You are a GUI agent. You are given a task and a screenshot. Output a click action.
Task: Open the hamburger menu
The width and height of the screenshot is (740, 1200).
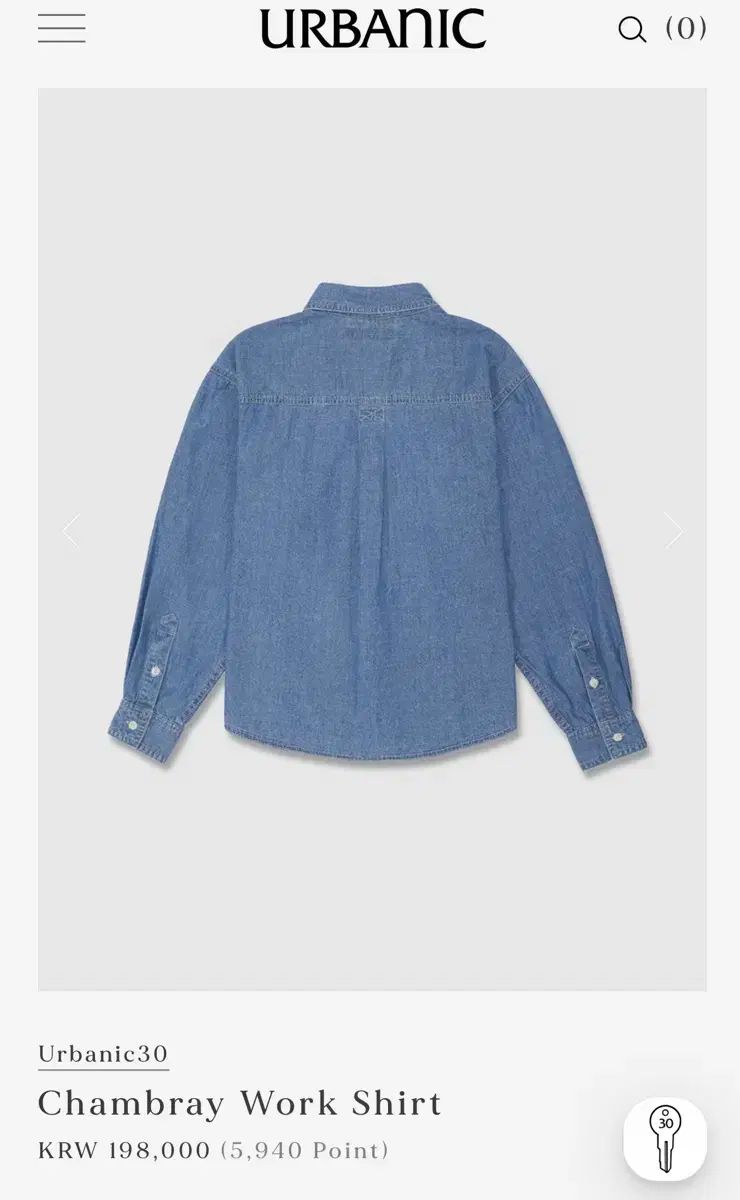(62, 29)
